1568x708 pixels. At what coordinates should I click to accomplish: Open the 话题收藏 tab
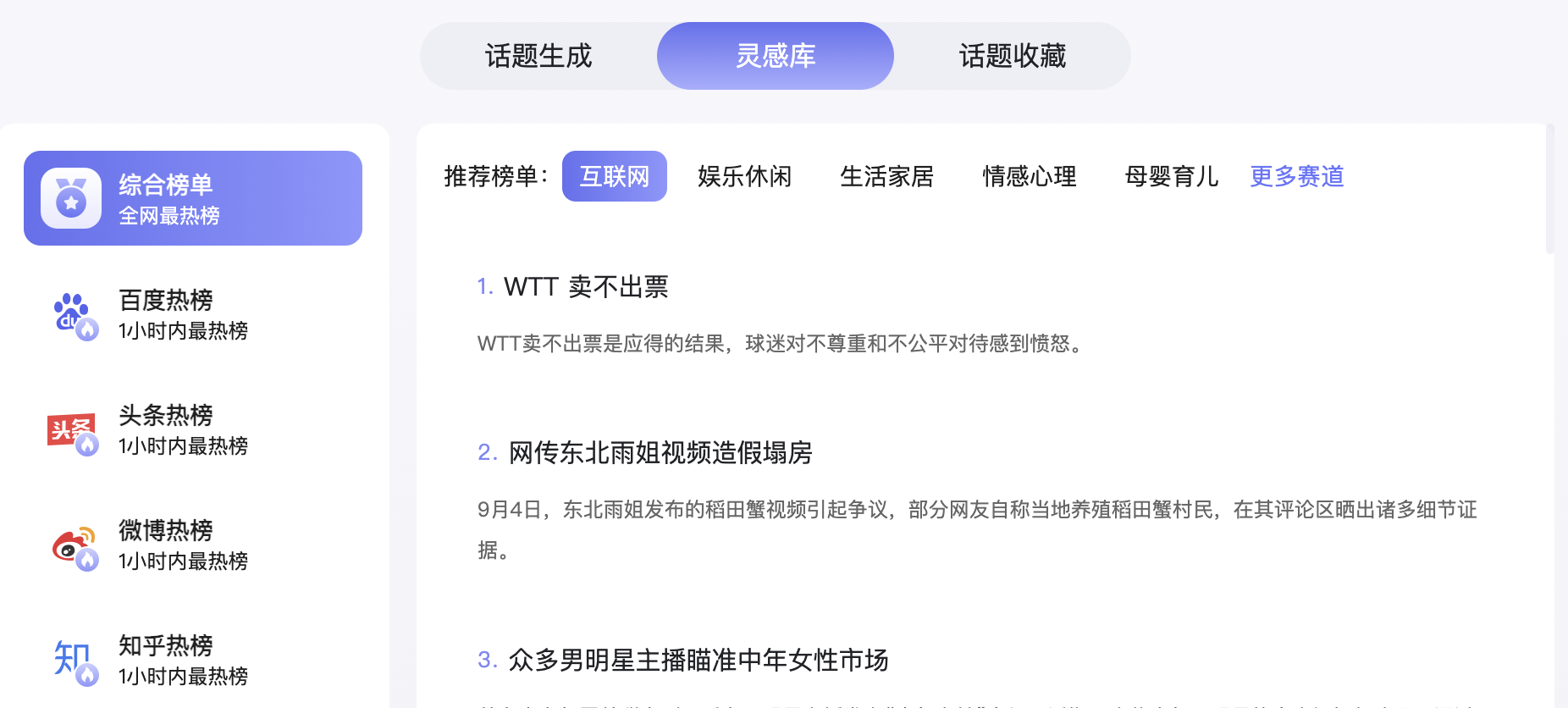click(1012, 56)
